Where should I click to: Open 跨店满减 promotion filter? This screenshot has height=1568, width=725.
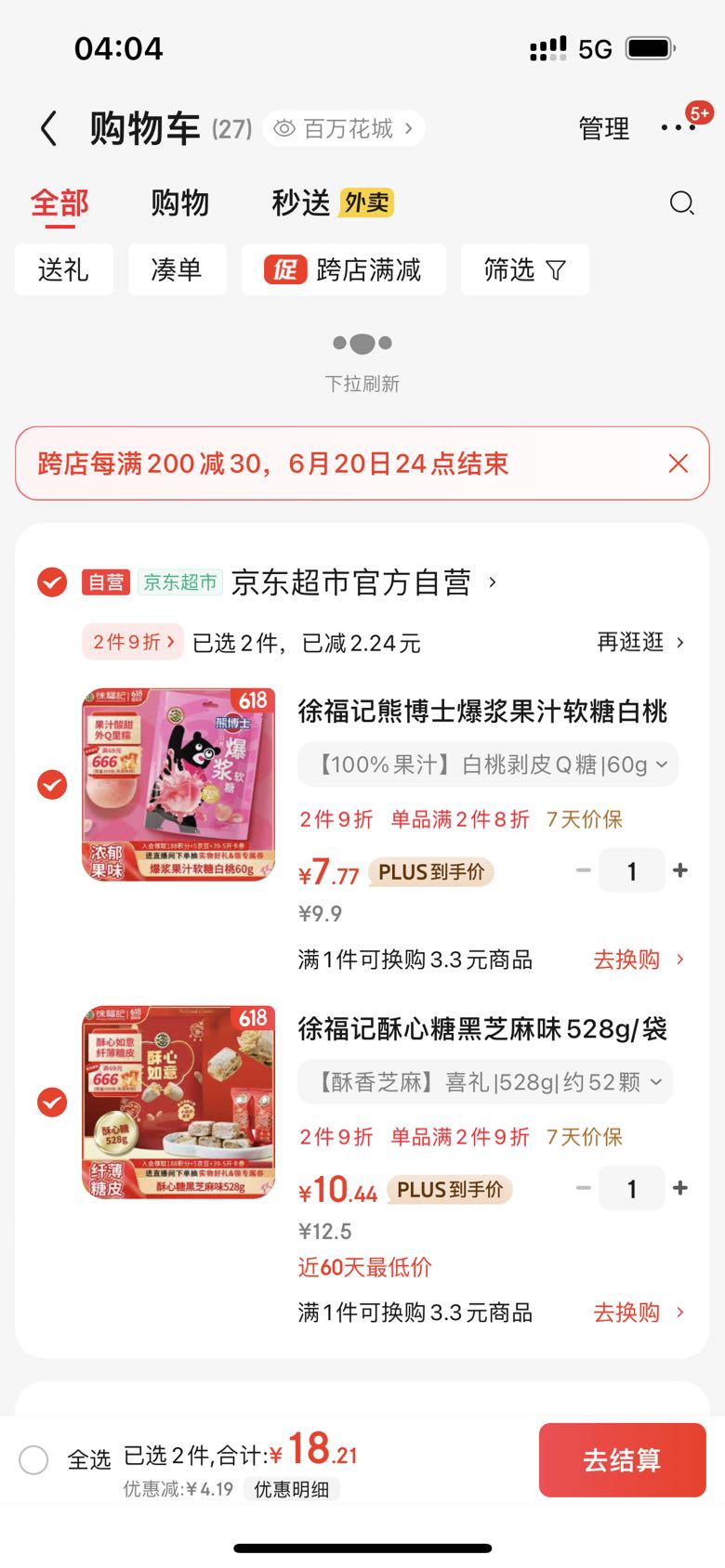tap(343, 270)
